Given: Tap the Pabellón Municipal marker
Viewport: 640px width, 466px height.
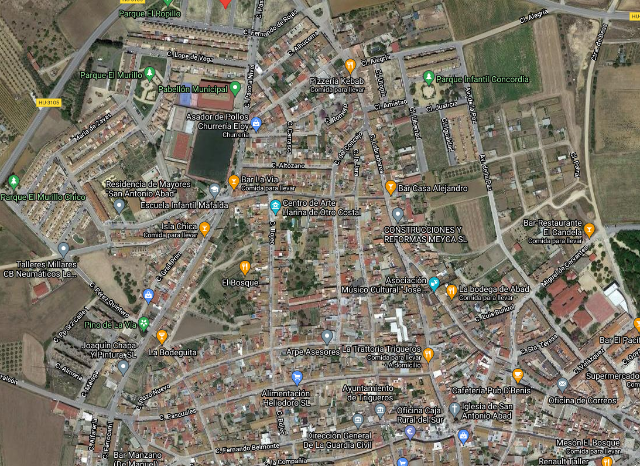Looking at the screenshot, I should point(235,88).
